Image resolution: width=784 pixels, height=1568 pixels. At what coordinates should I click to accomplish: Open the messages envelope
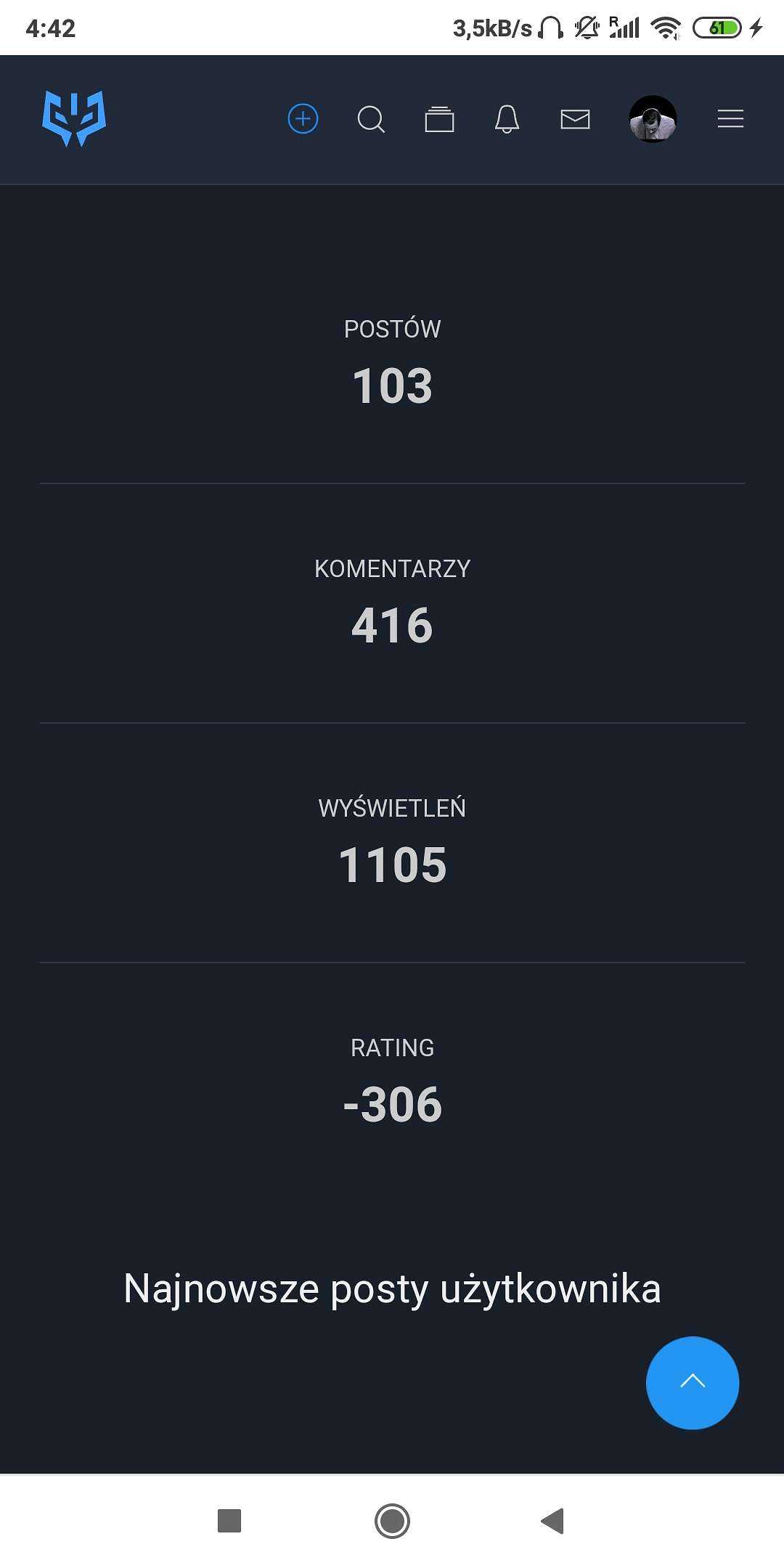(575, 119)
